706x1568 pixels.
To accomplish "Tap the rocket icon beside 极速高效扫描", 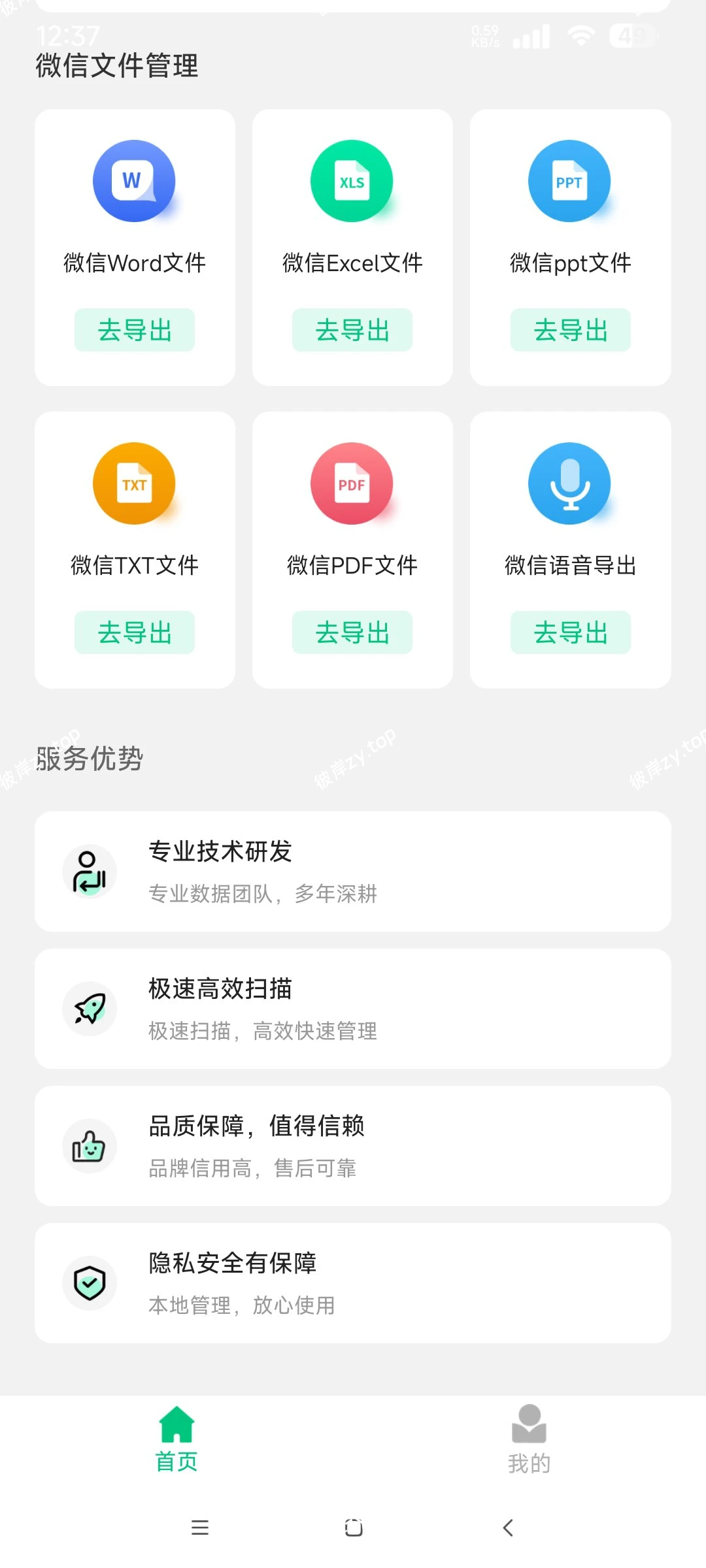I will click(x=90, y=1009).
